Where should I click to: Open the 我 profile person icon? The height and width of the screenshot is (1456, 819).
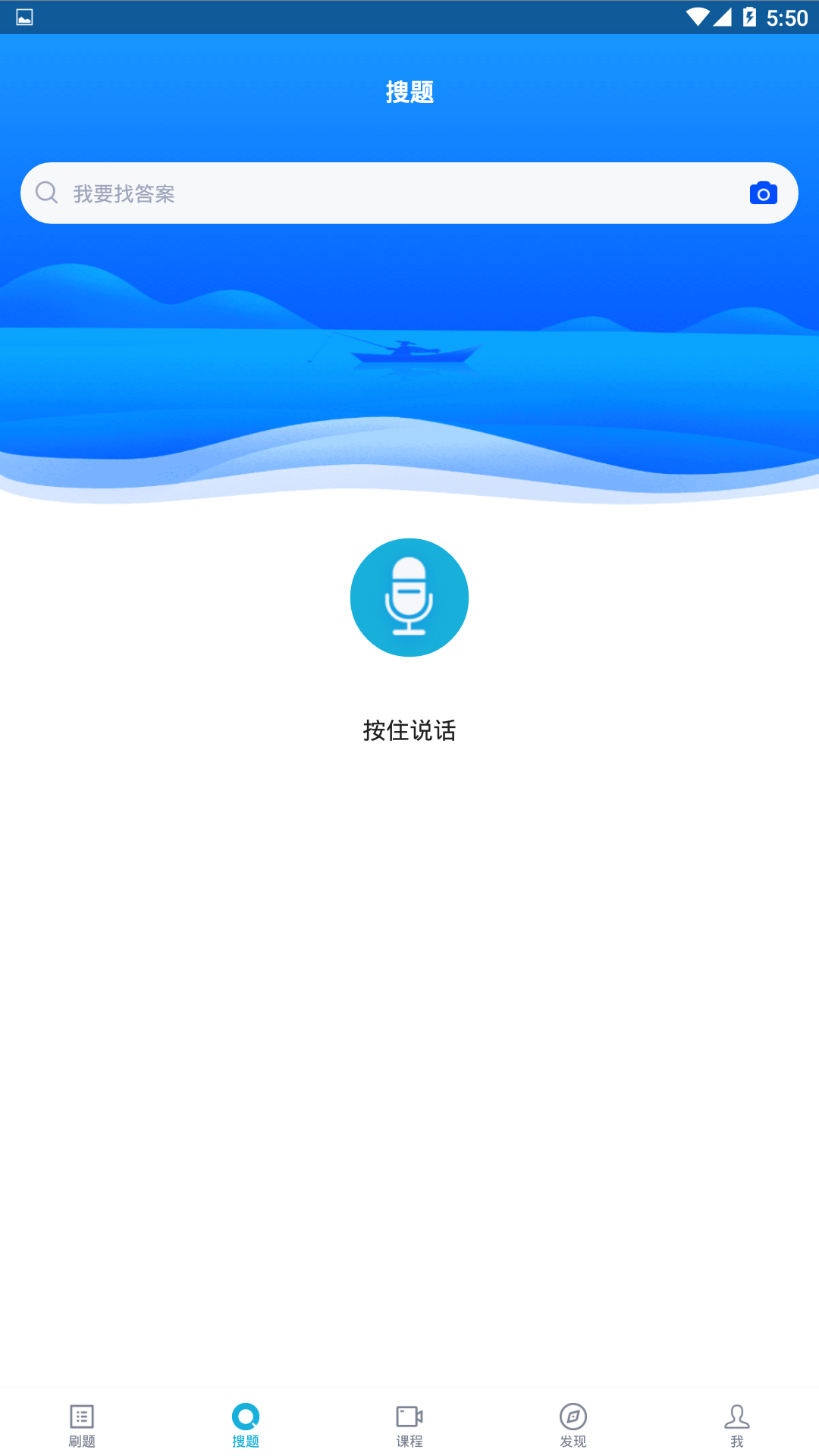[x=736, y=1415]
